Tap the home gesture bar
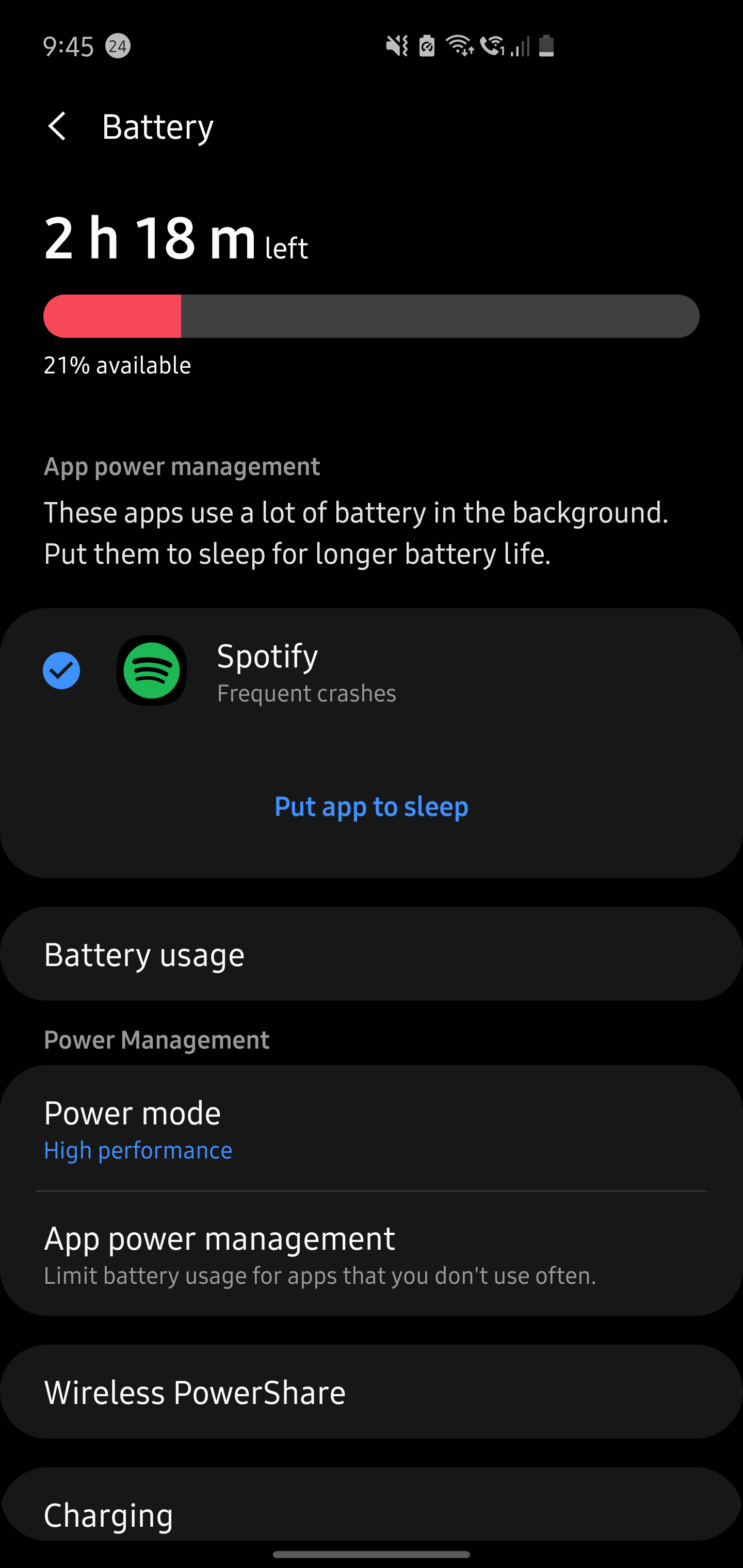This screenshot has width=743, height=1568. (x=372, y=1556)
